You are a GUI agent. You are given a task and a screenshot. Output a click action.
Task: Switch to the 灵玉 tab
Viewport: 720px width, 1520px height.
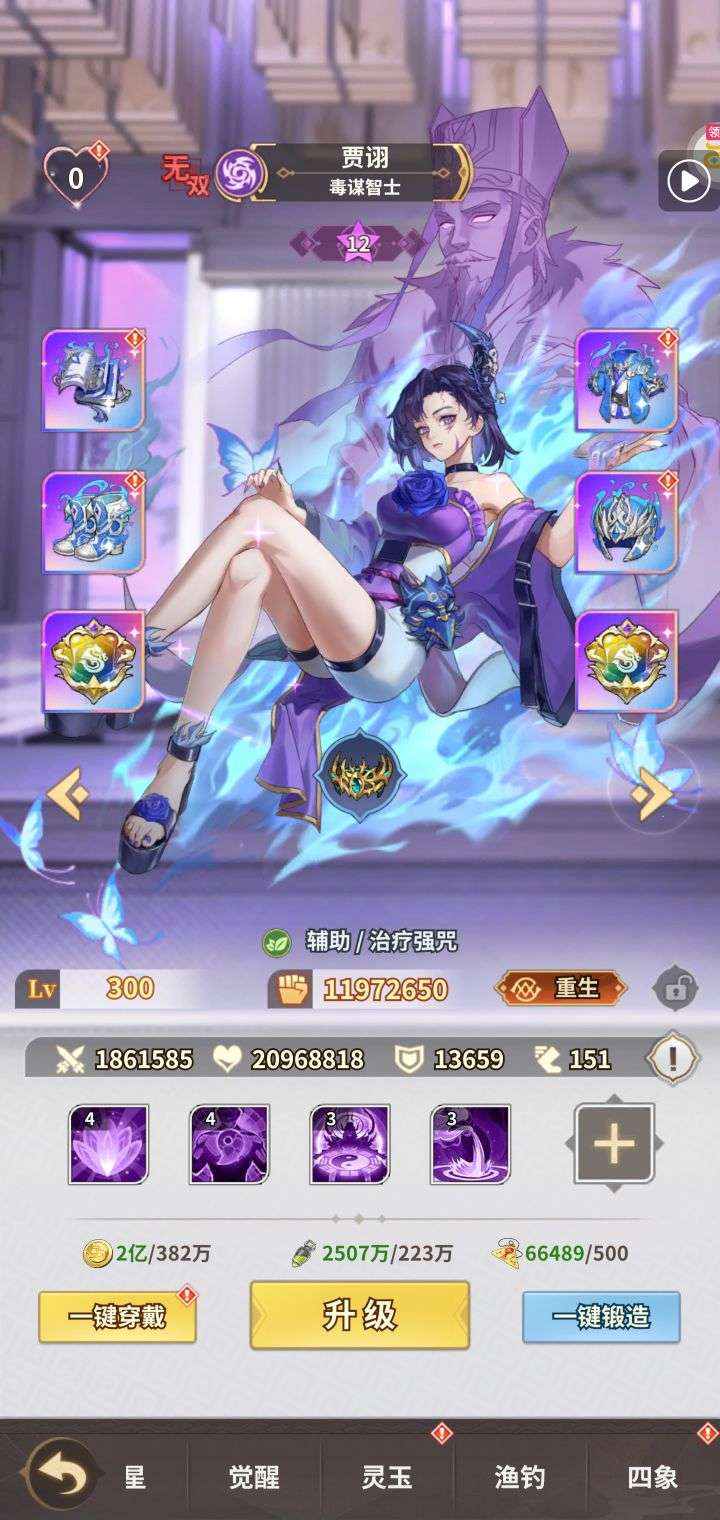point(387,1477)
